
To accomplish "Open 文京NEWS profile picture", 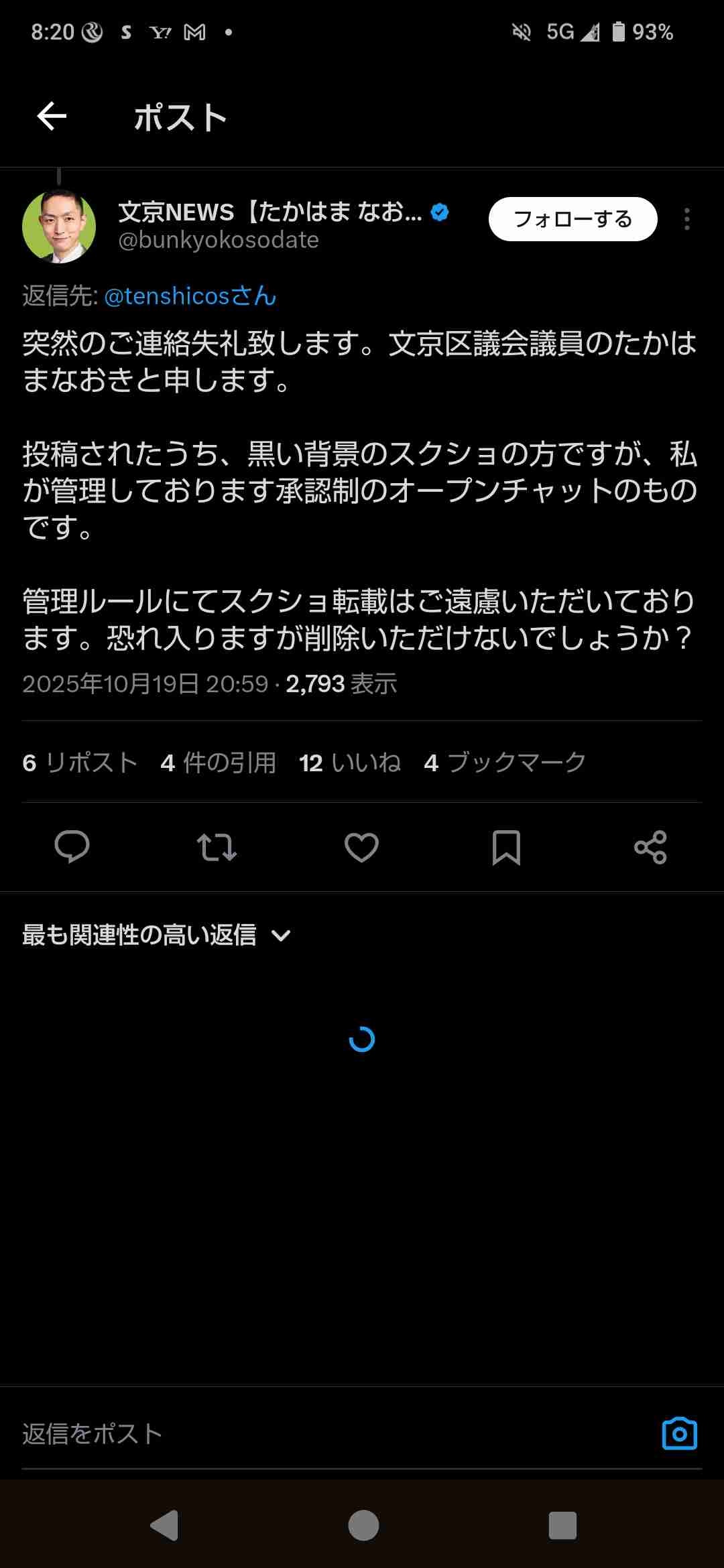I will pyautogui.click(x=59, y=226).
